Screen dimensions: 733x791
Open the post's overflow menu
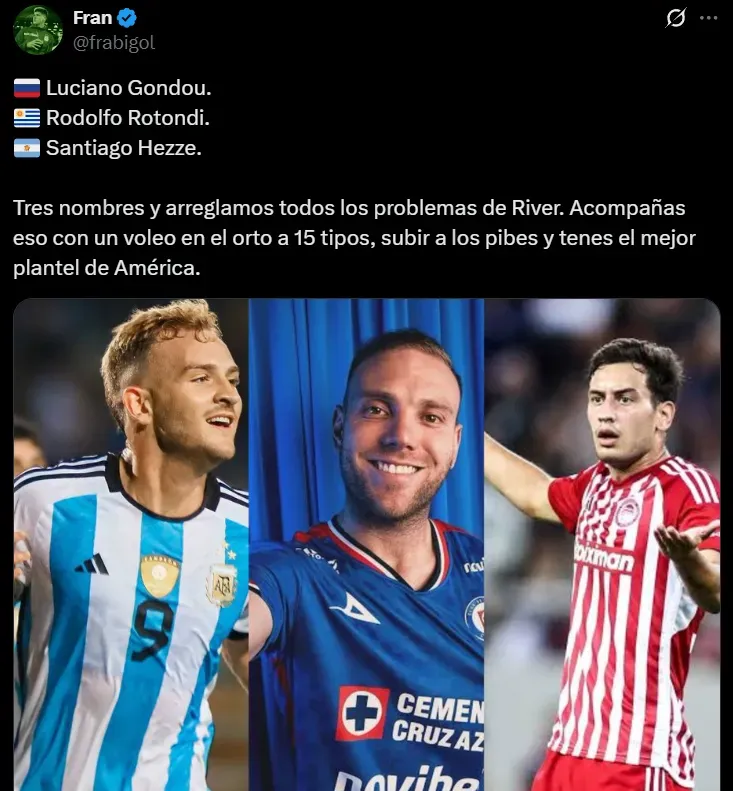[708, 18]
